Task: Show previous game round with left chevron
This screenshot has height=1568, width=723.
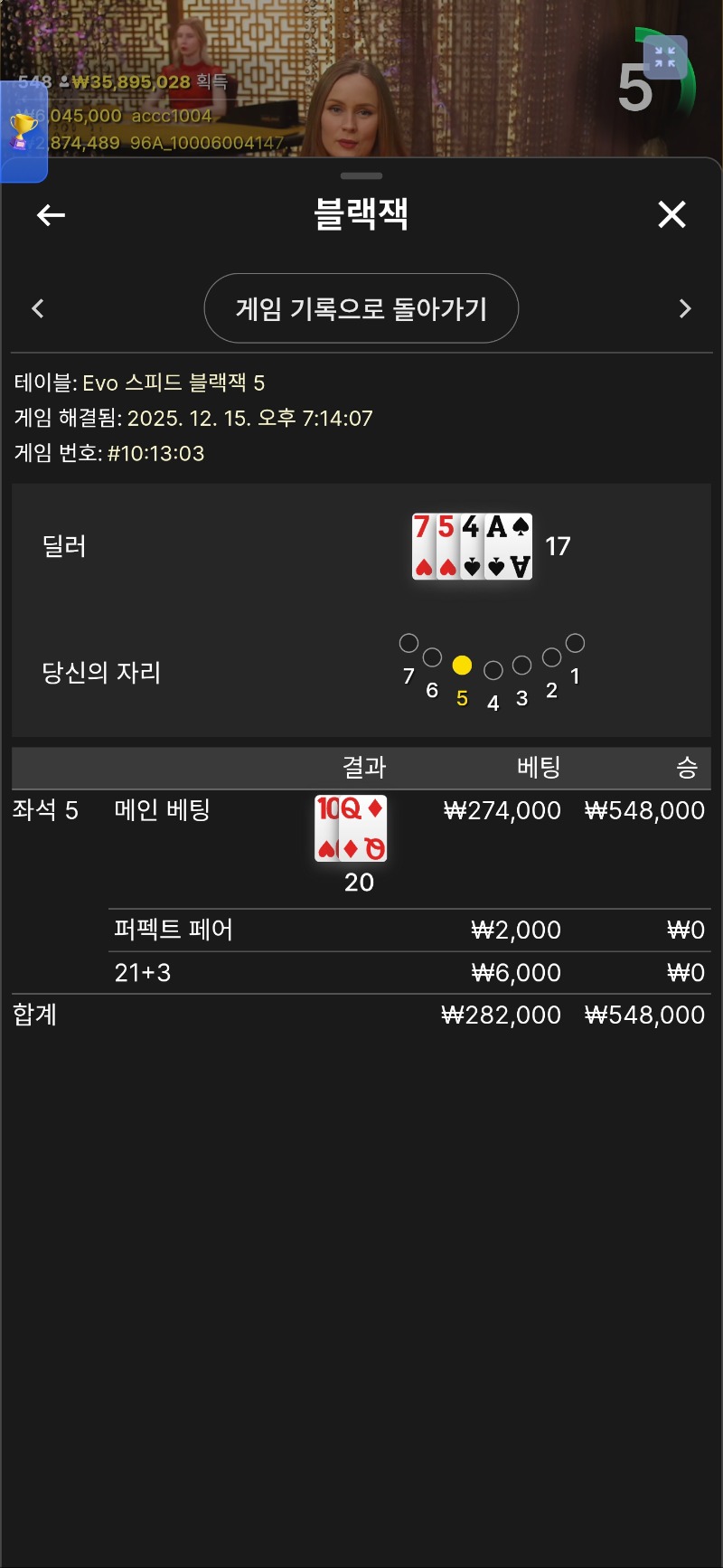Action: pos(38,308)
